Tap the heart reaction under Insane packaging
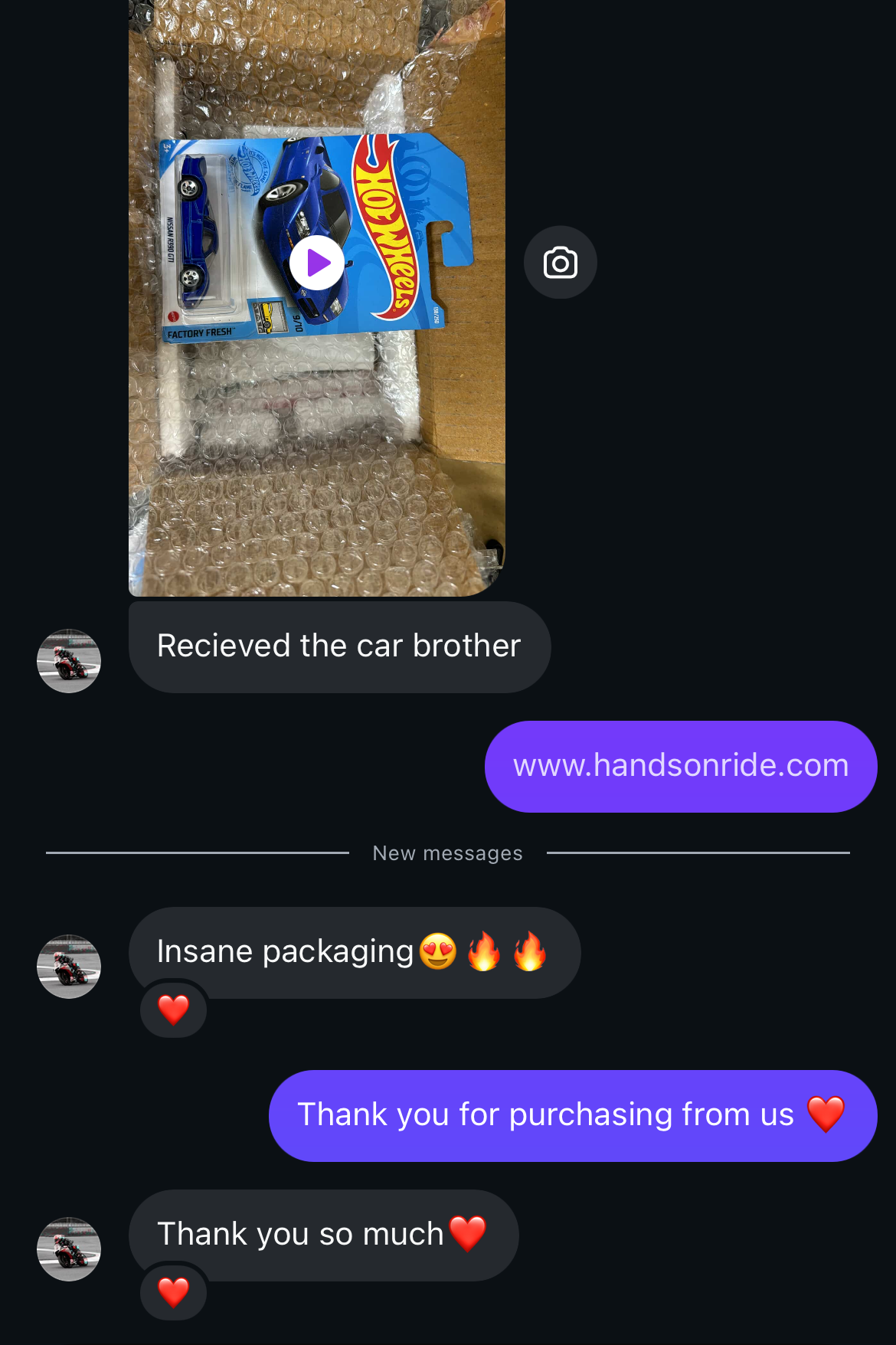 point(173,1010)
